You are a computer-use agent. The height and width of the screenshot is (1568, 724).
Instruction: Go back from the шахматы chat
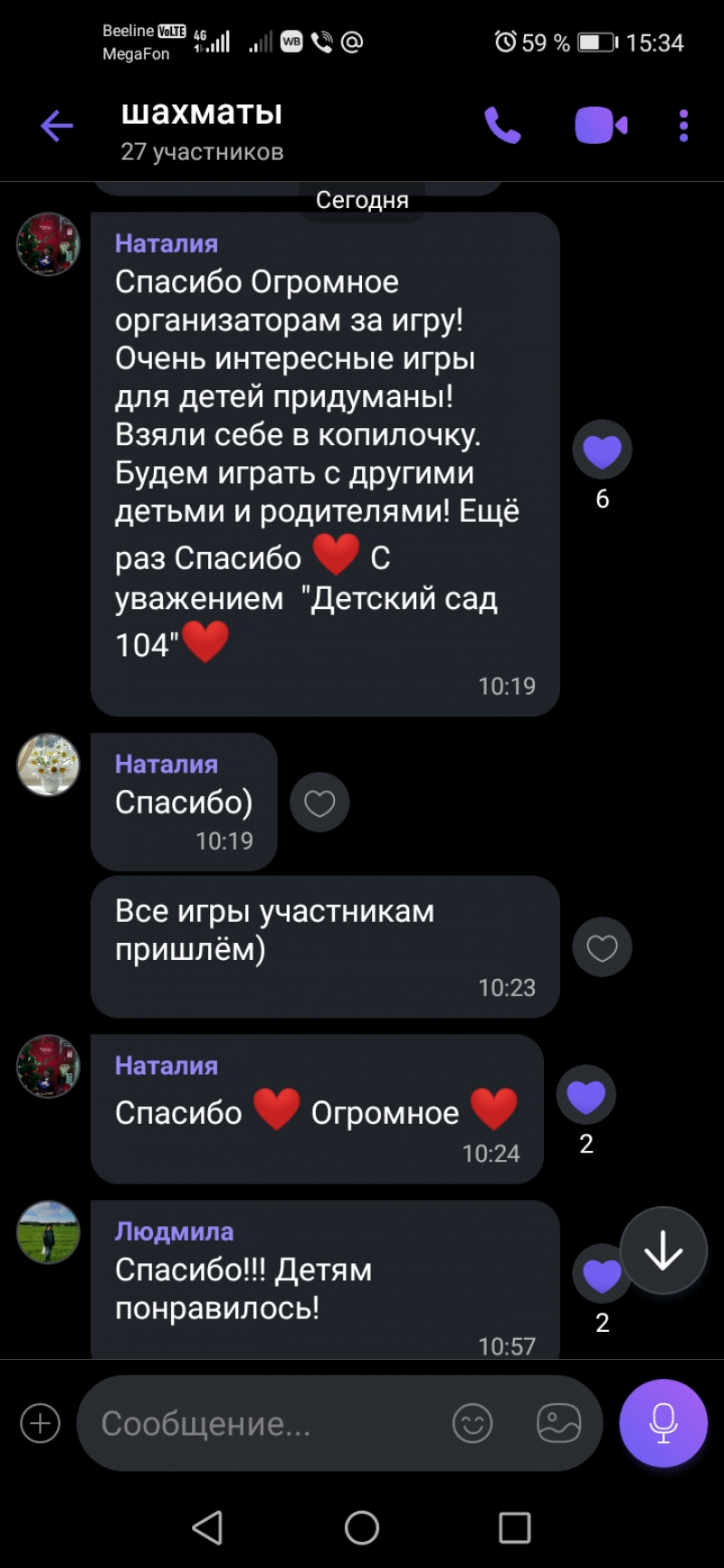coord(56,126)
